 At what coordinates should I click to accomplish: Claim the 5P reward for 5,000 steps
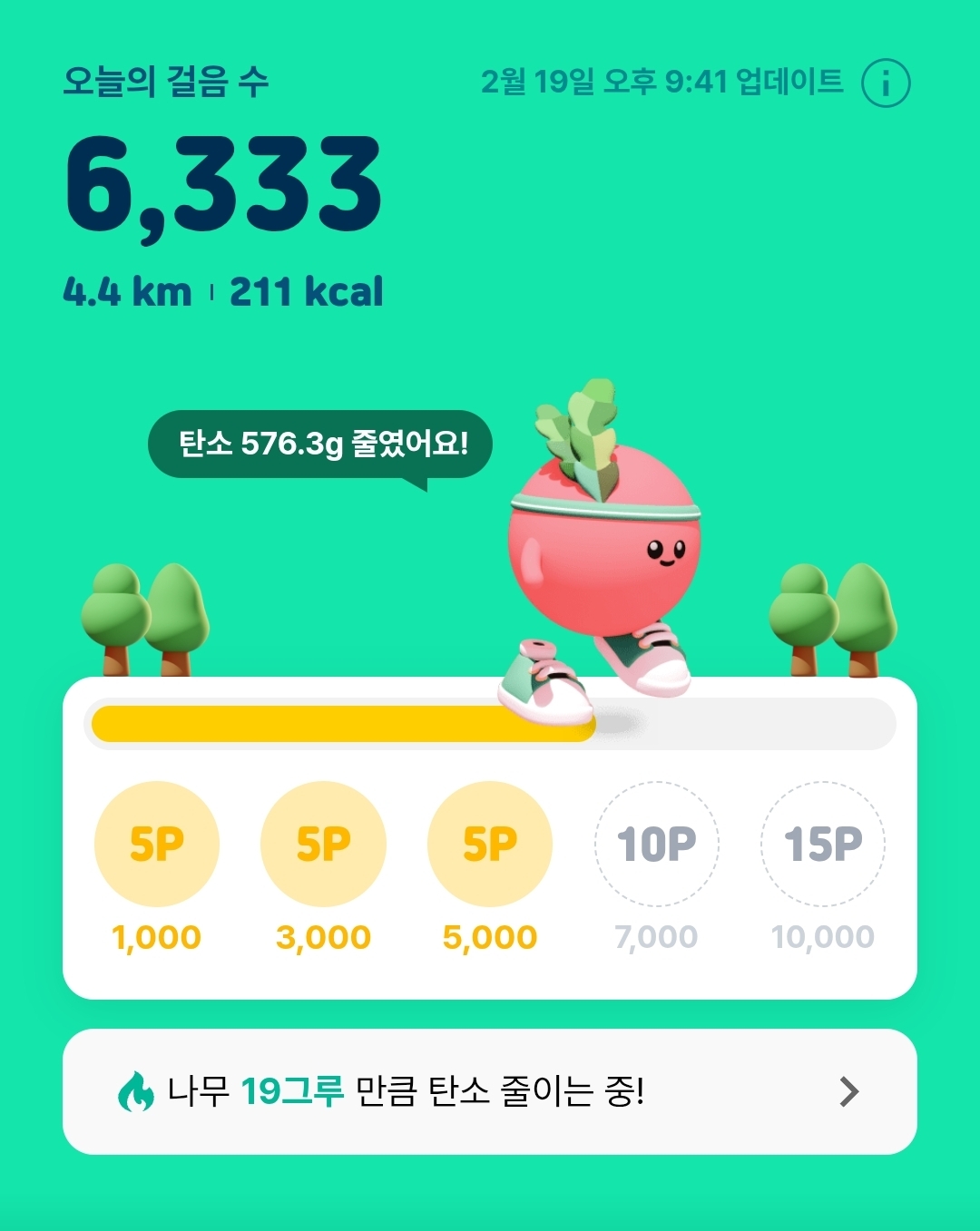click(490, 844)
